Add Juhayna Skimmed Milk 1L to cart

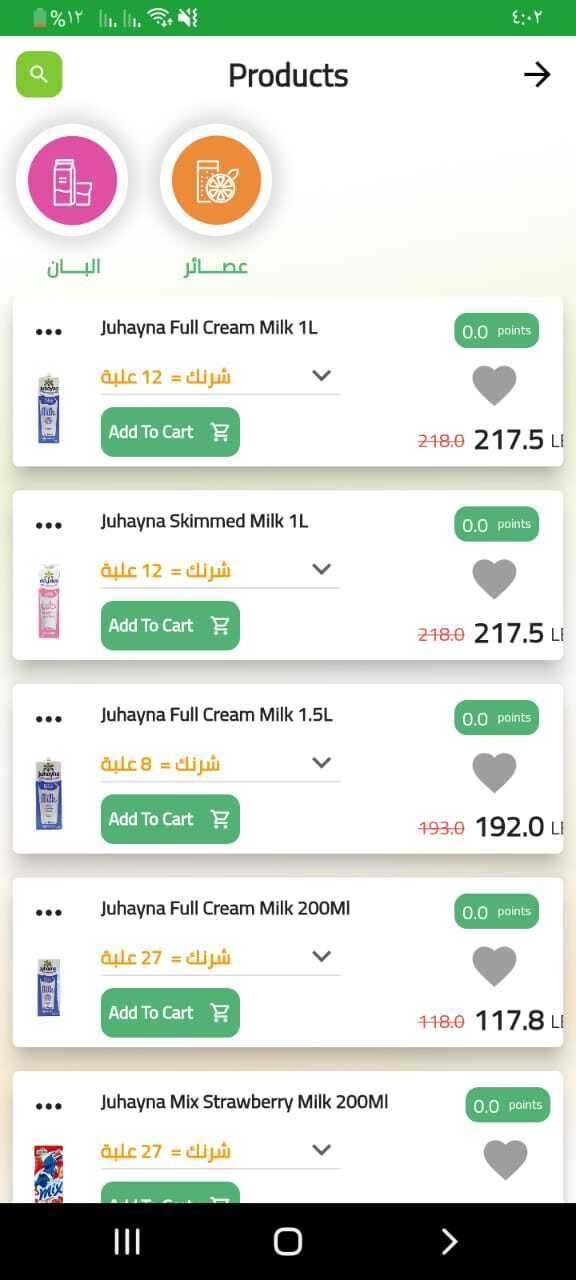(x=170, y=625)
